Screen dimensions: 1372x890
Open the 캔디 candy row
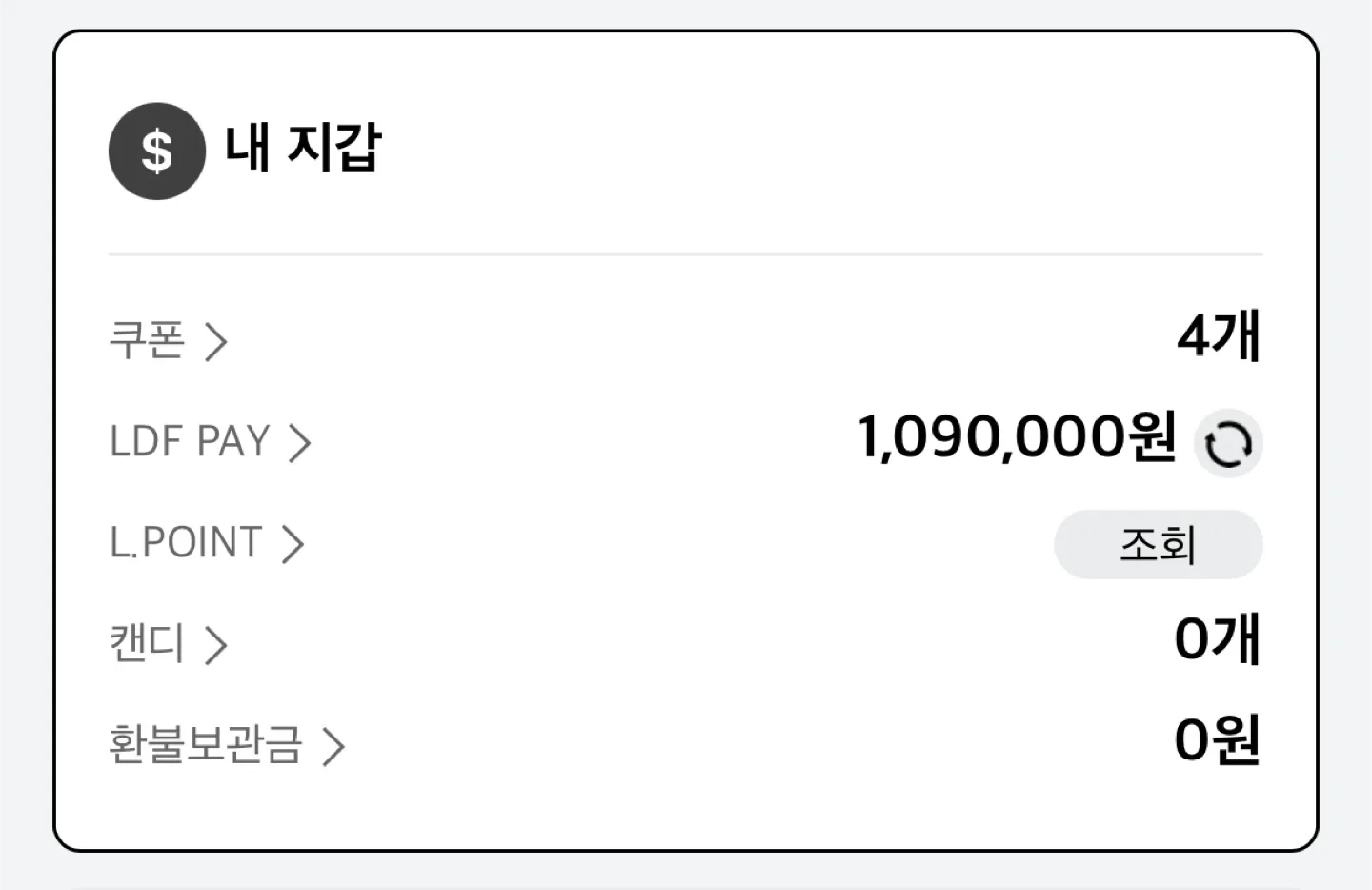(x=169, y=644)
